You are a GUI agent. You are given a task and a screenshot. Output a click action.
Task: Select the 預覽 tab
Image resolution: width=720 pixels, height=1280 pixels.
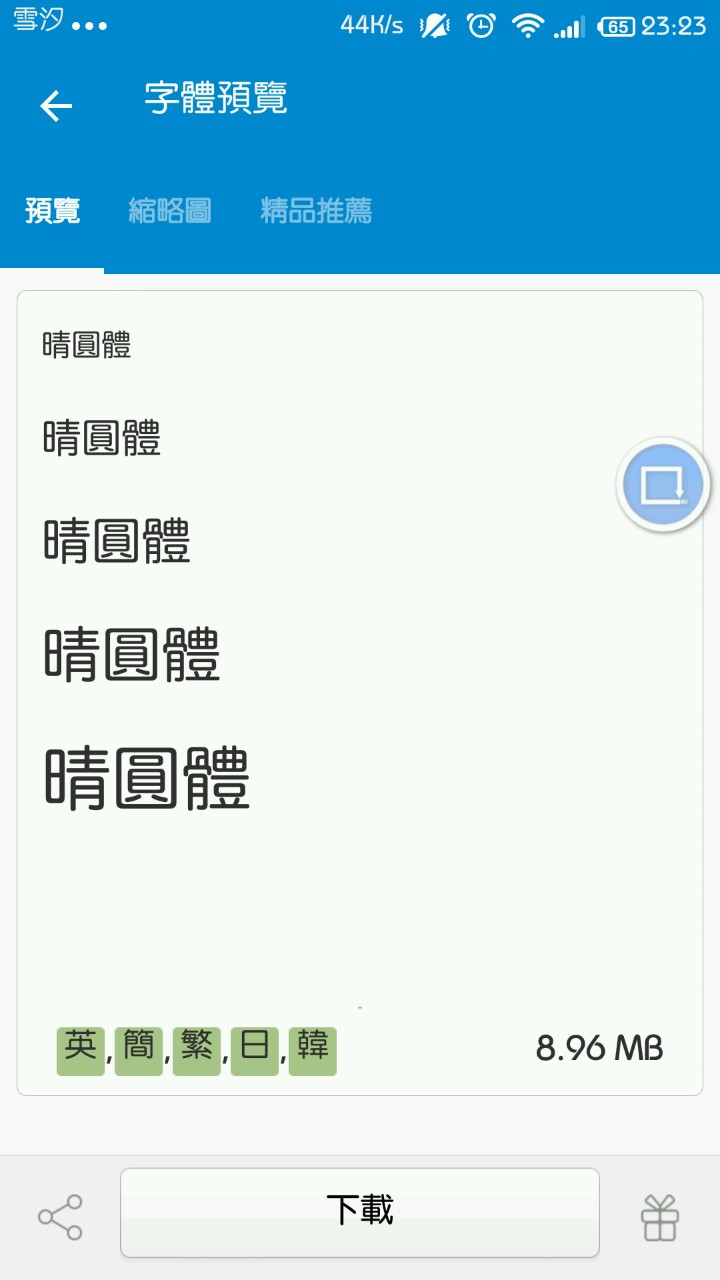click(52, 211)
